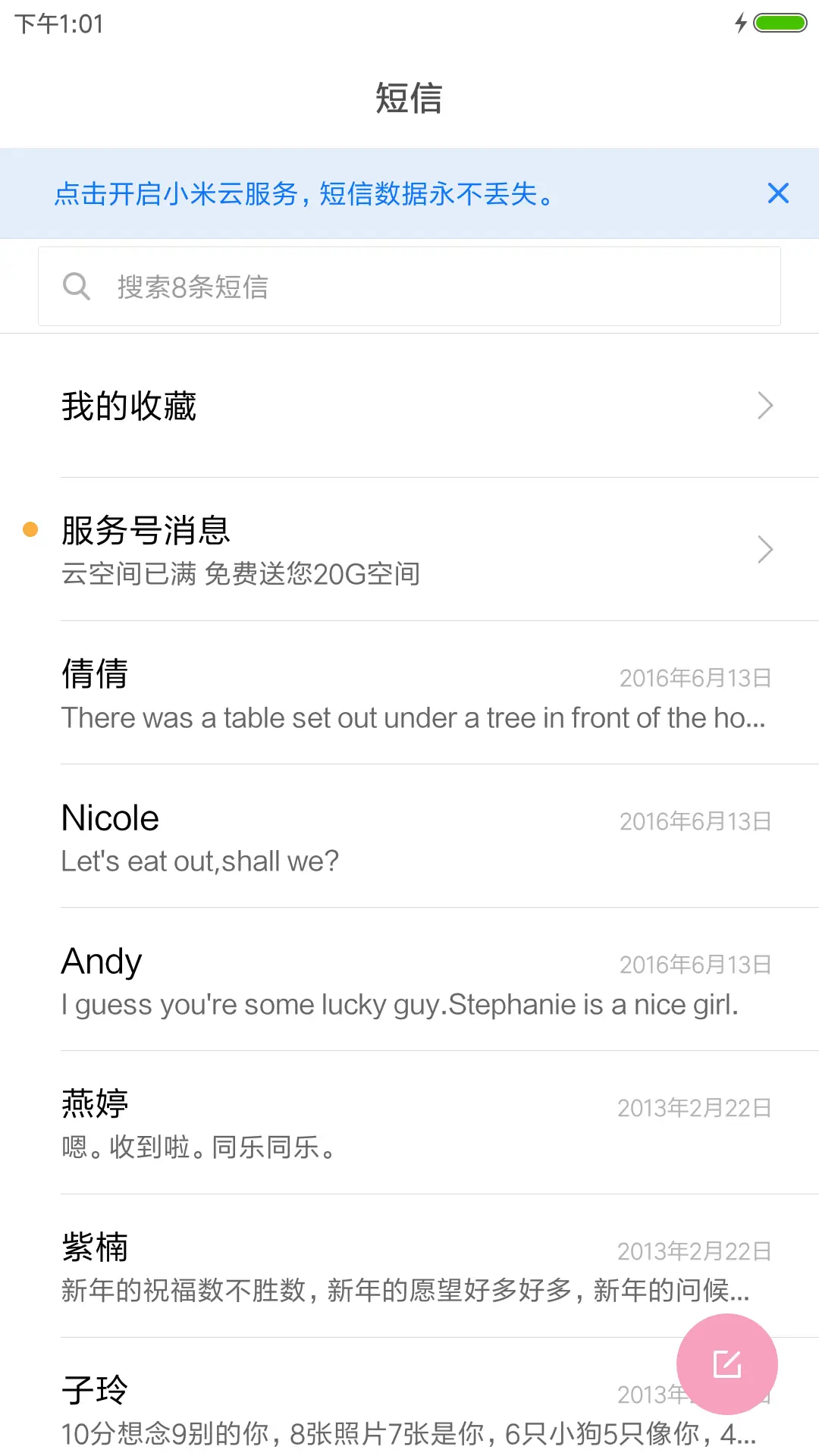This screenshot has height=1456, width=819.
Task: Open the conversation with 倩倩
Action: [x=409, y=693]
